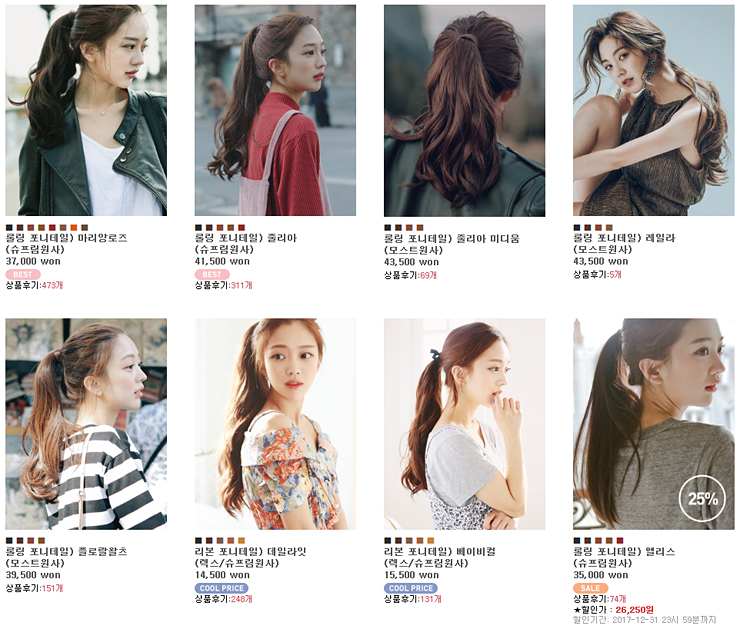This screenshot has width=740, height=629.
Task: Open the 베이비컬 ribbon ponytail product
Action: pyautogui.click(x=464, y=423)
